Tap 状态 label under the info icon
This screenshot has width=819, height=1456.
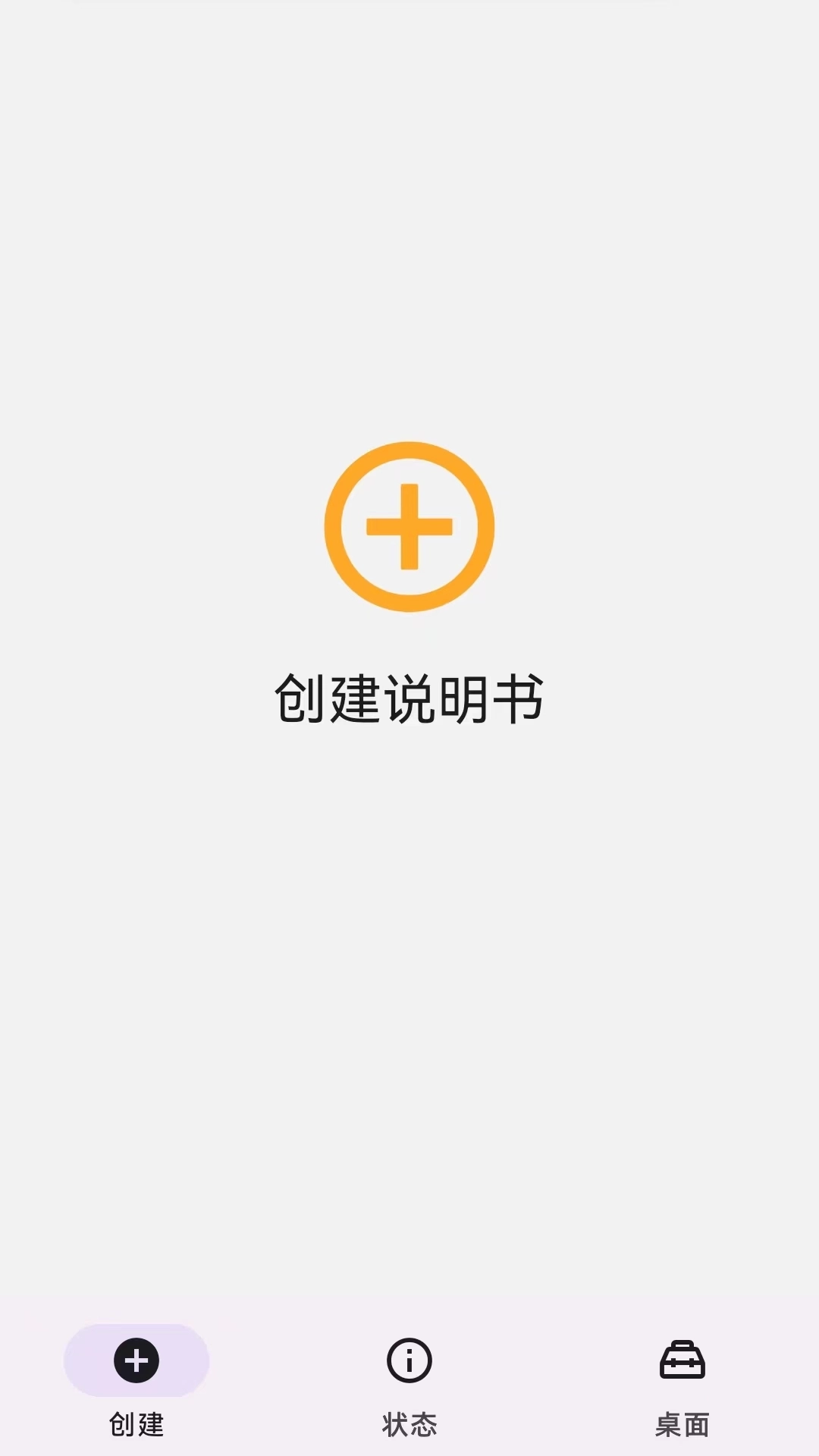point(409,1424)
